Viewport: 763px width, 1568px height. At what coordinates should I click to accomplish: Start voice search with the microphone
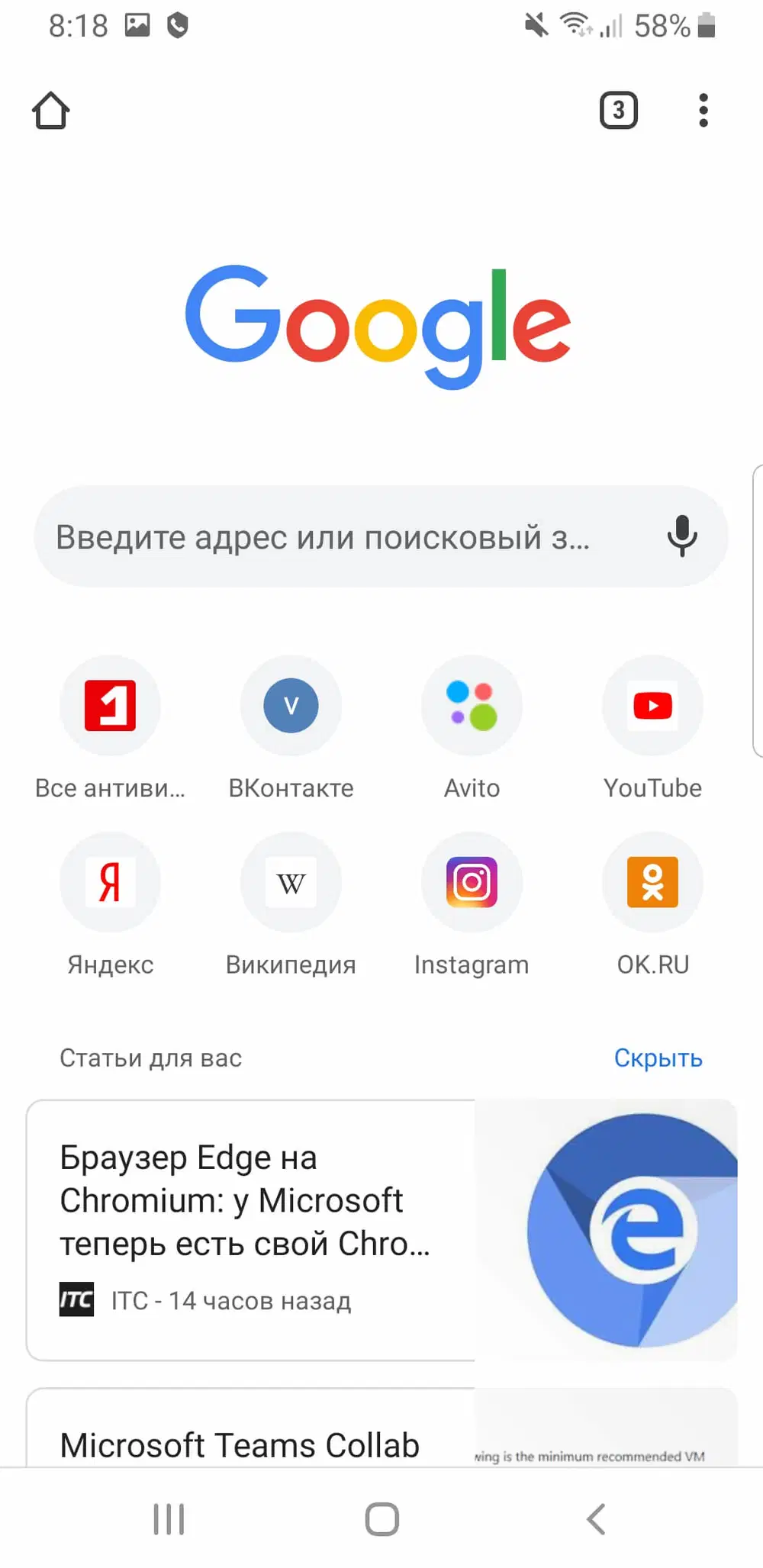681,536
